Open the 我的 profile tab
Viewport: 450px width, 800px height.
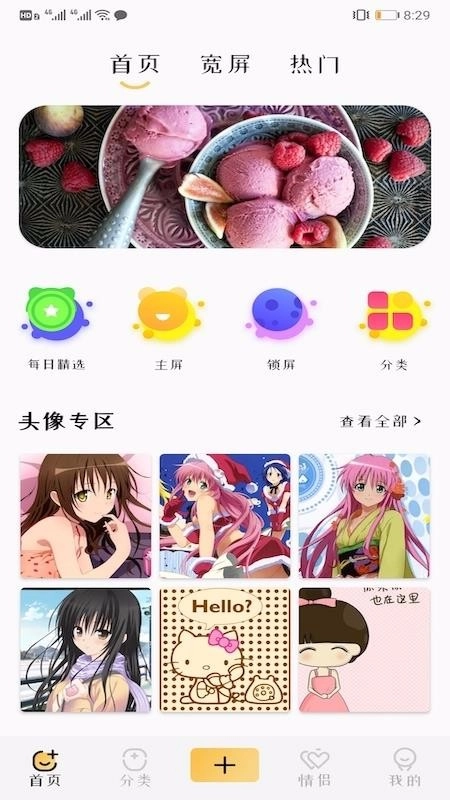click(x=405, y=768)
